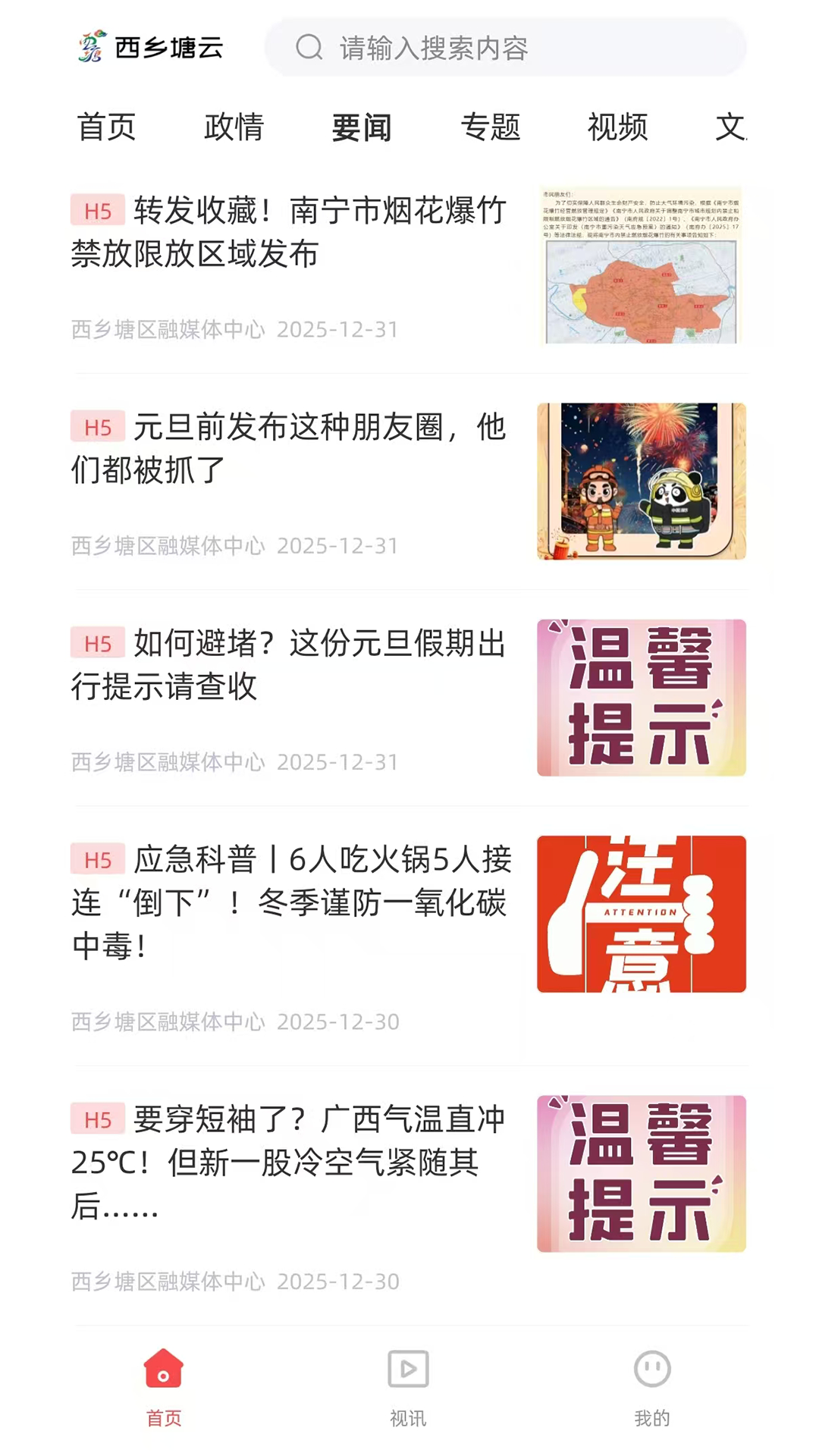Click the H5 badge on the carbon monoxide article
This screenshot has width=819, height=1456.
[x=96, y=861]
